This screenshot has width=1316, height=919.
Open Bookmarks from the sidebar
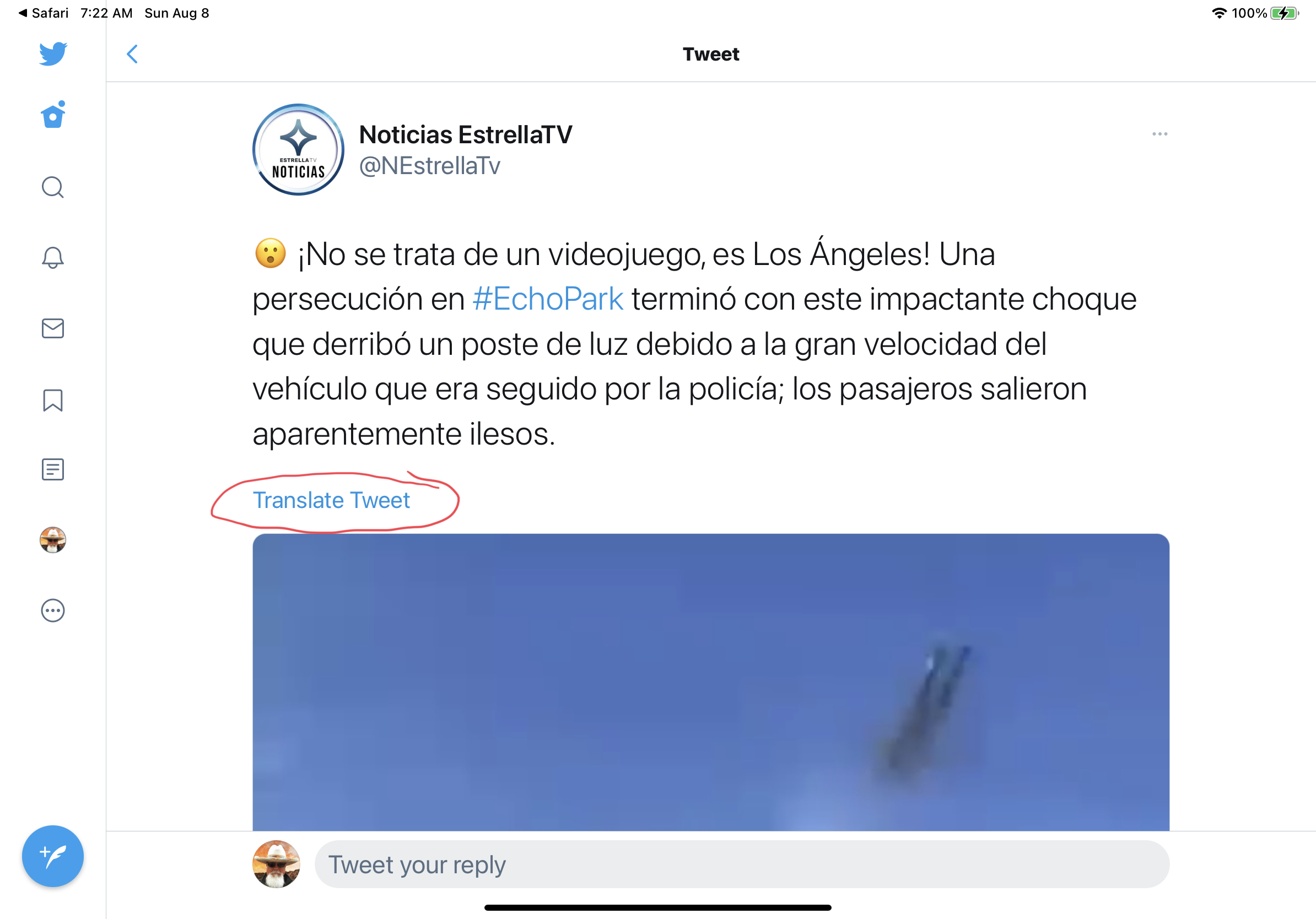tap(53, 400)
